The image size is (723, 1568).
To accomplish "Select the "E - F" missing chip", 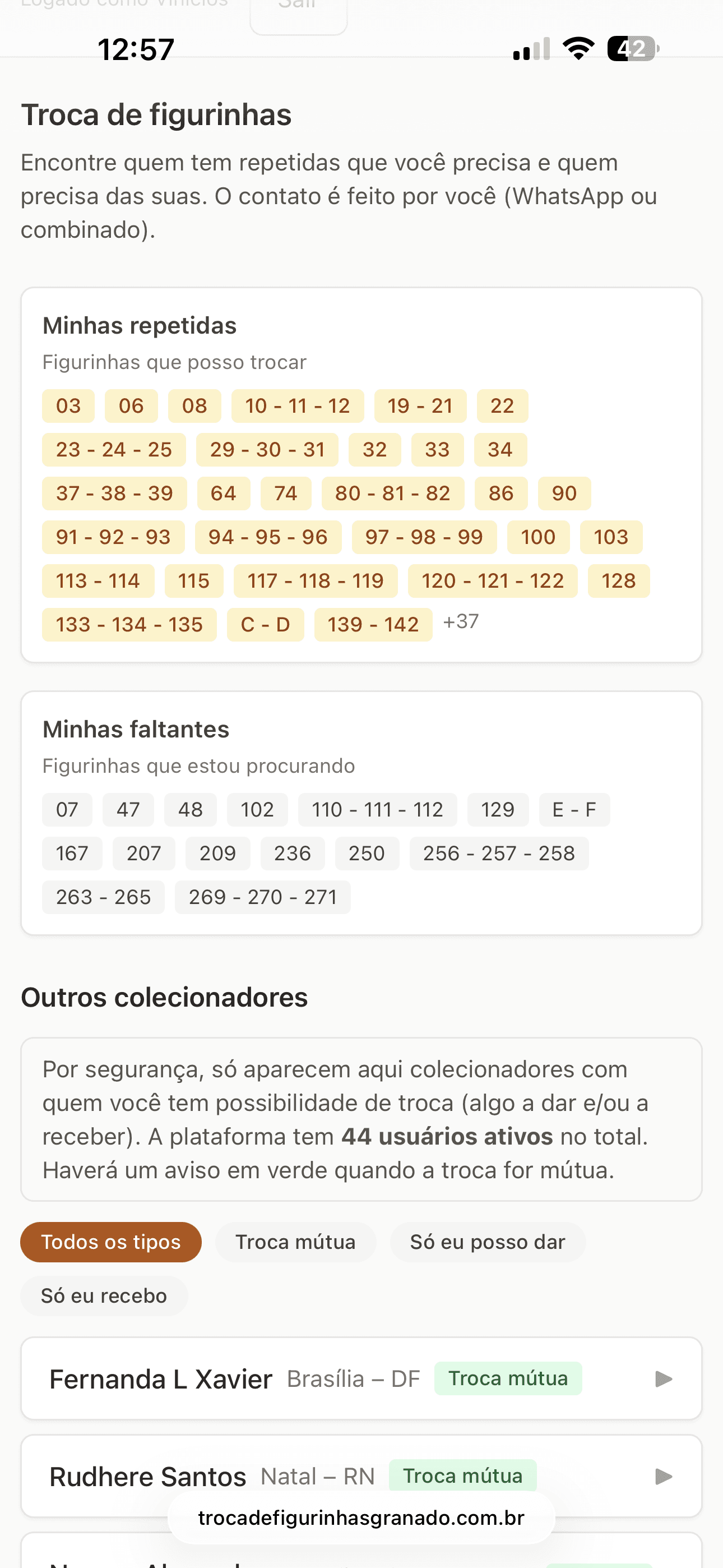I will (x=573, y=810).
